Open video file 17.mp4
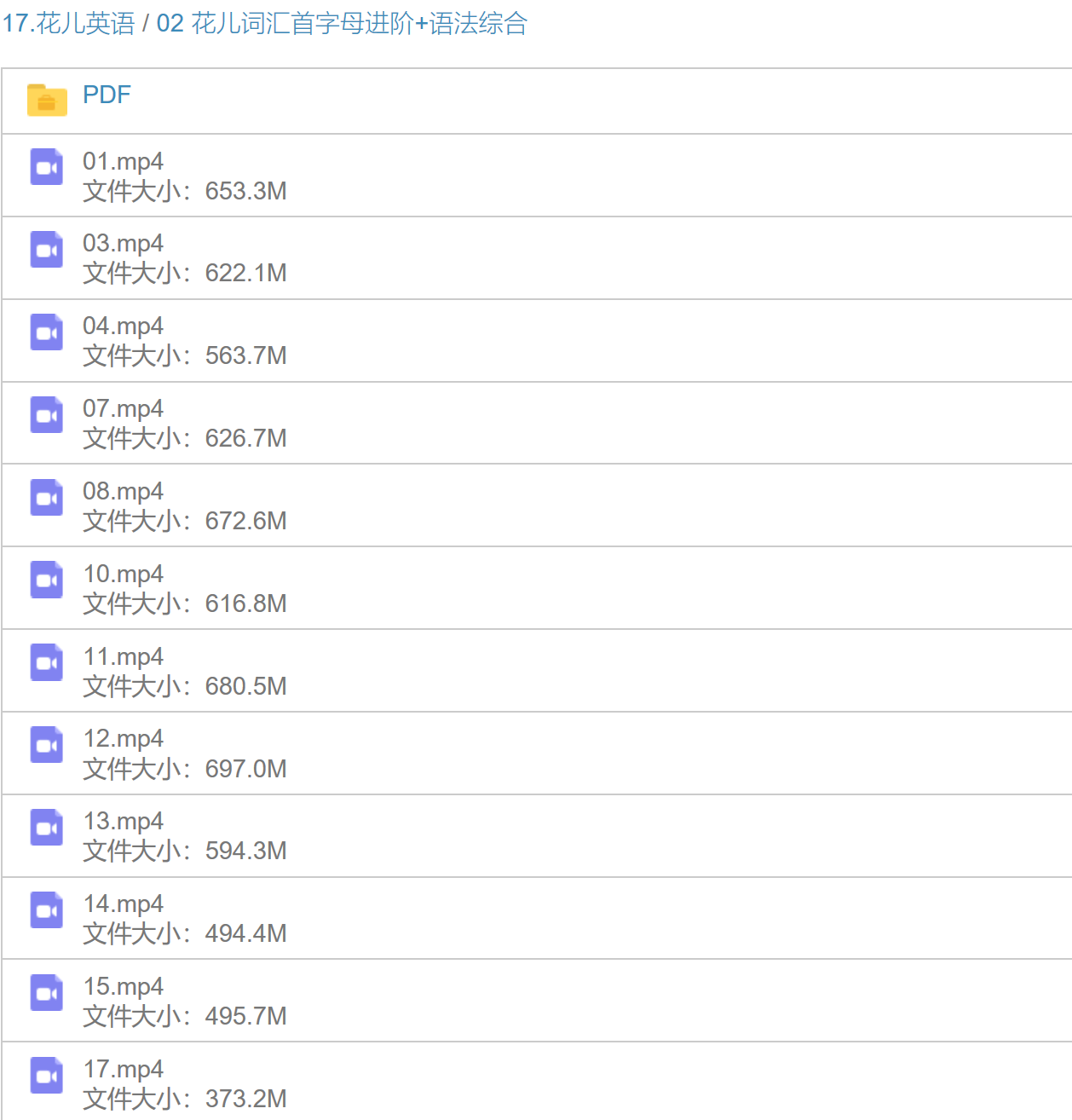Viewport: 1072px width, 1120px height. pos(123,1070)
